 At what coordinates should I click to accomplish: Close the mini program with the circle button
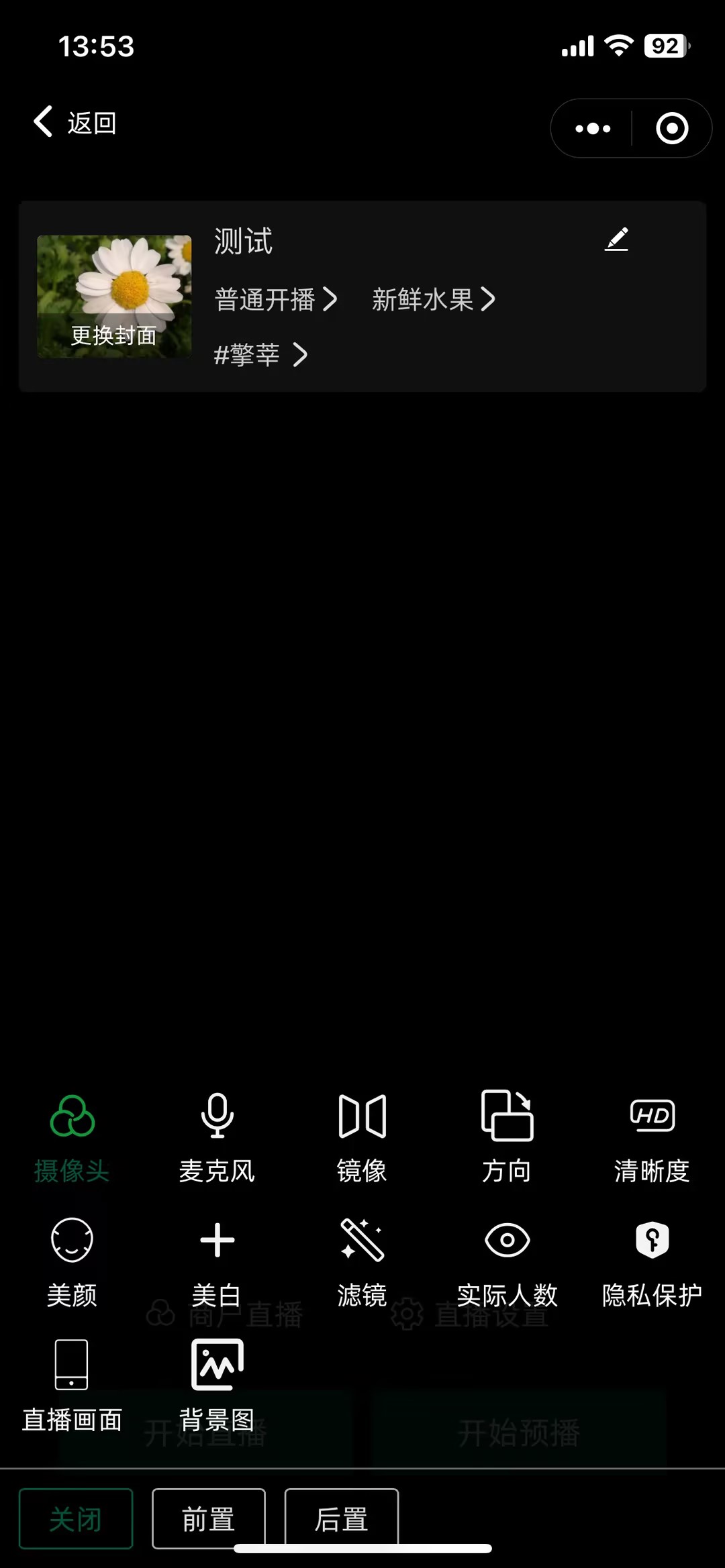(672, 128)
